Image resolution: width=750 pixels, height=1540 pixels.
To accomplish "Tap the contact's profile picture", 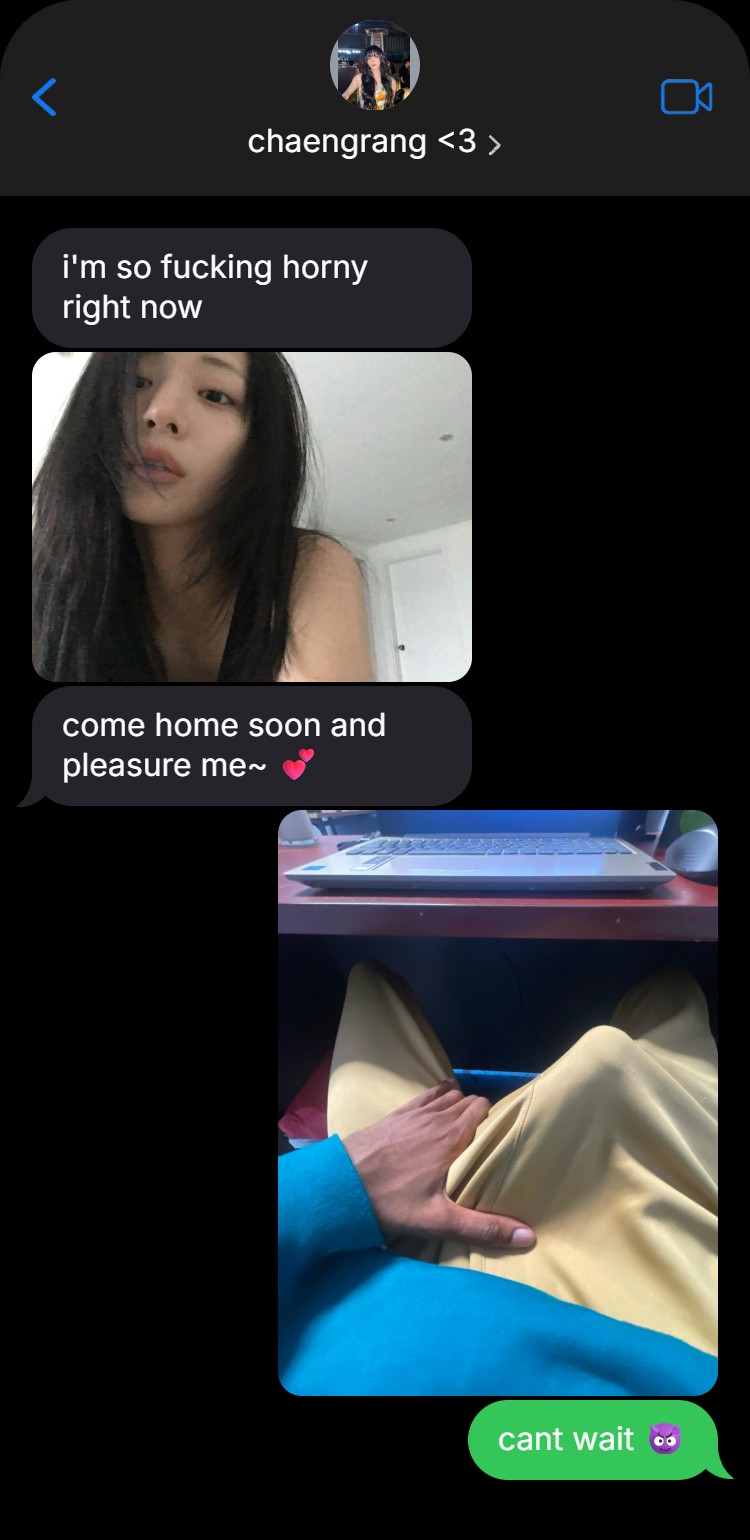I will click(374, 65).
